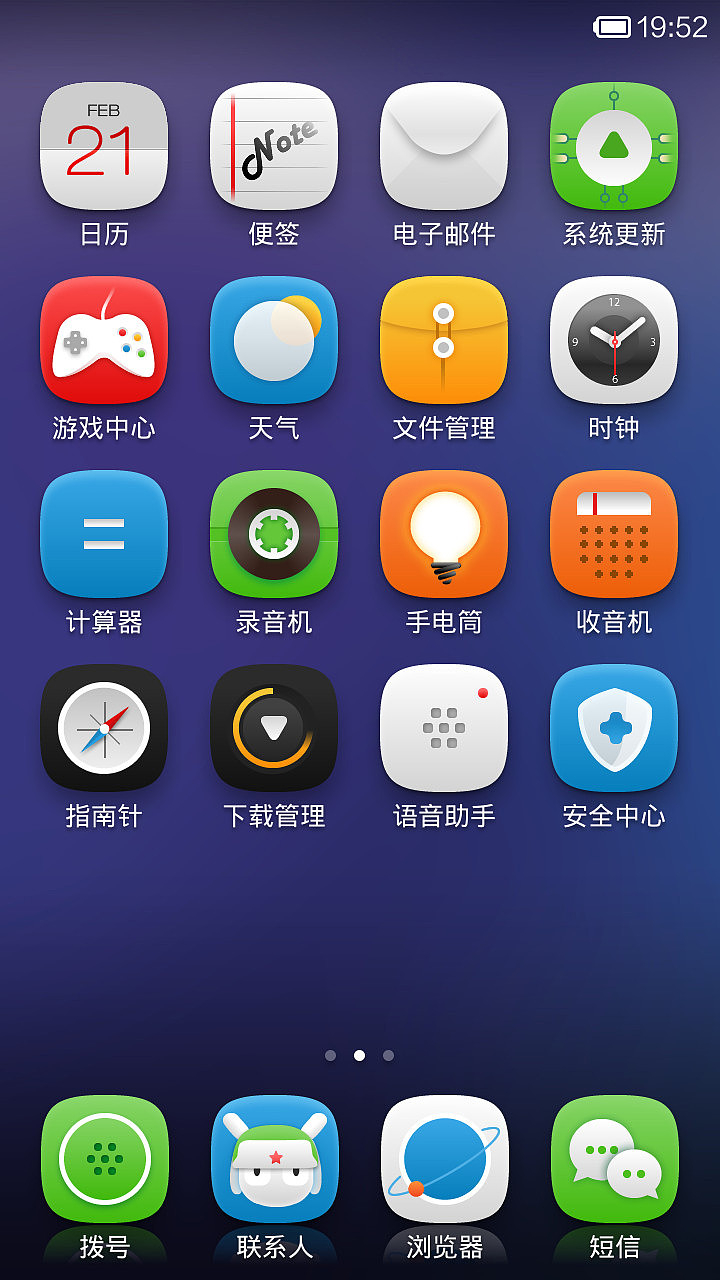Screen dimensions: 720x1280
Task: Start the 录音机 voice recorder
Action: pyautogui.click(x=274, y=535)
